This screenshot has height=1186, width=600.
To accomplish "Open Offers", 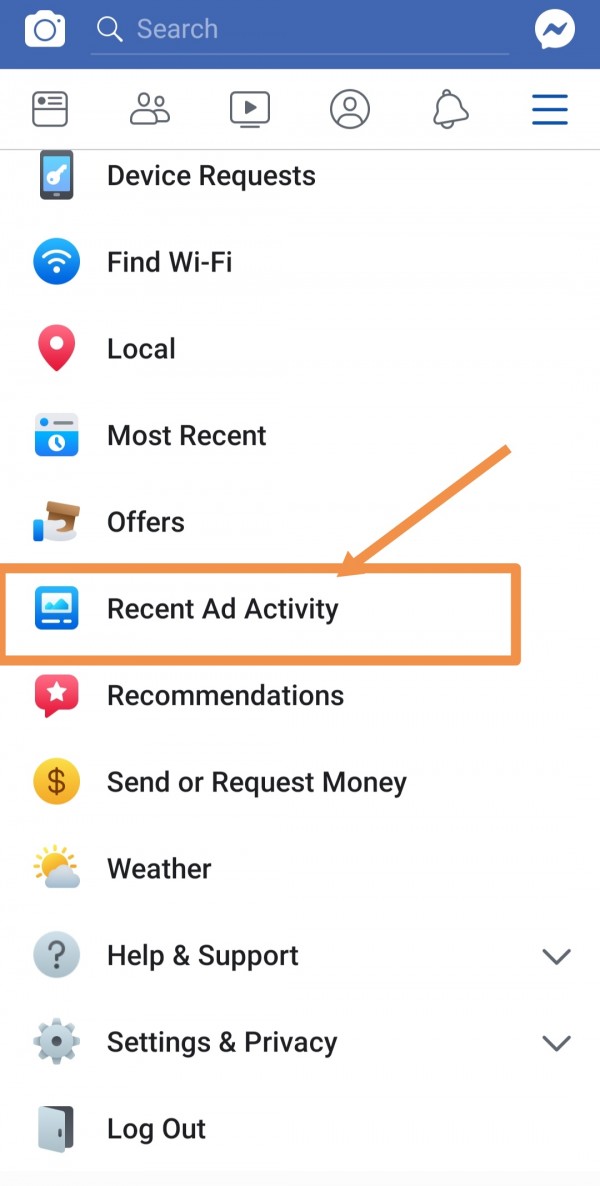I will 146,522.
